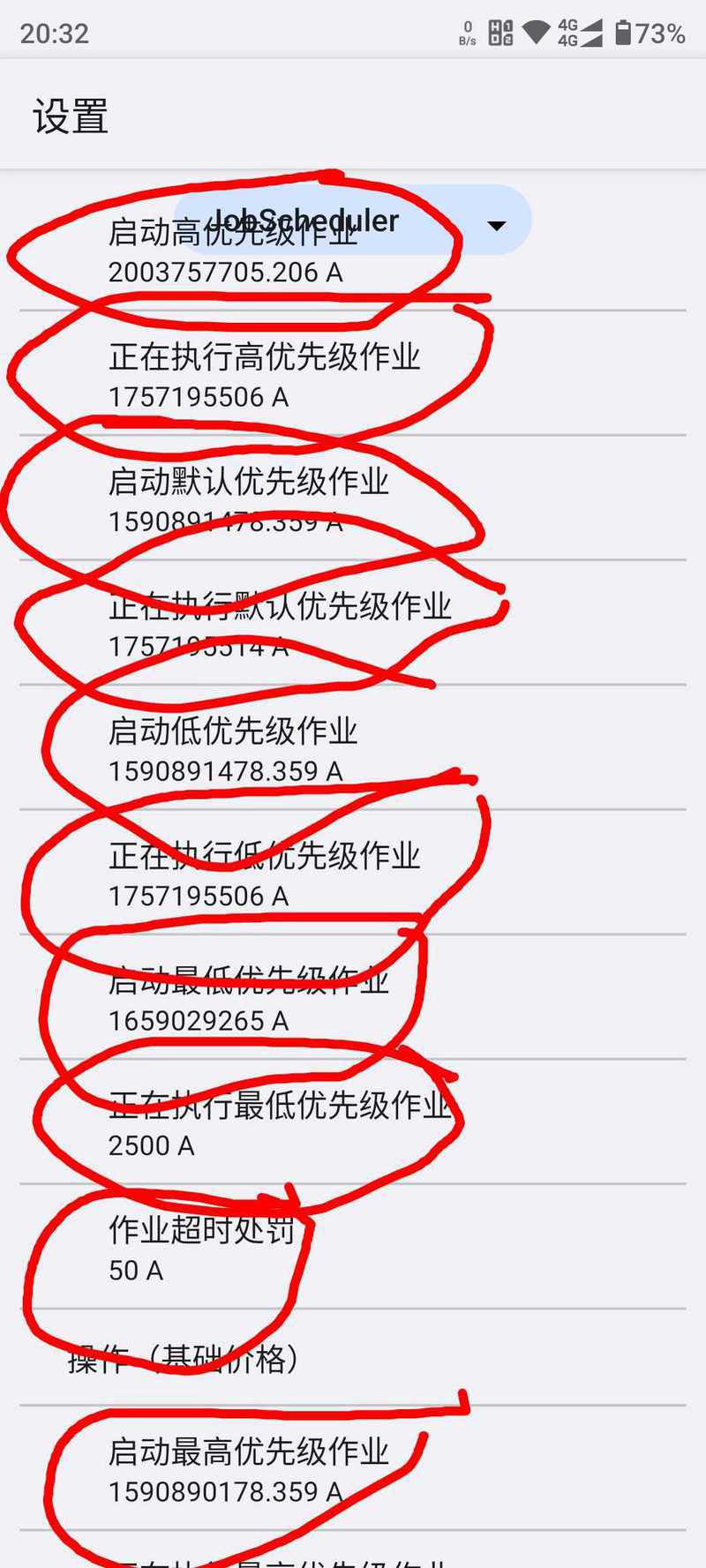
Task: Open the 启动低优先级作业 setting
Action: (353, 747)
